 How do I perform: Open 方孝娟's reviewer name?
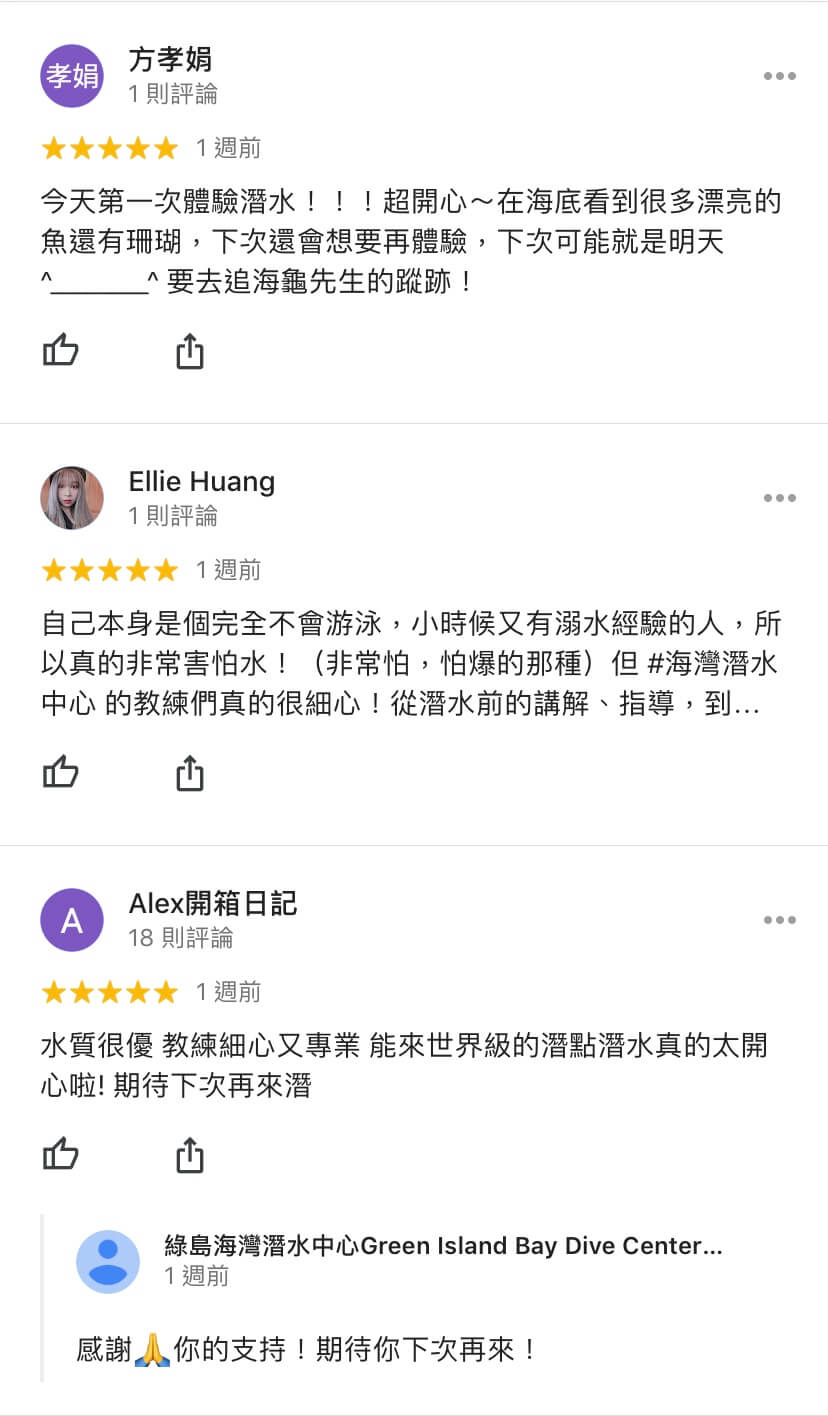point(170,60)
